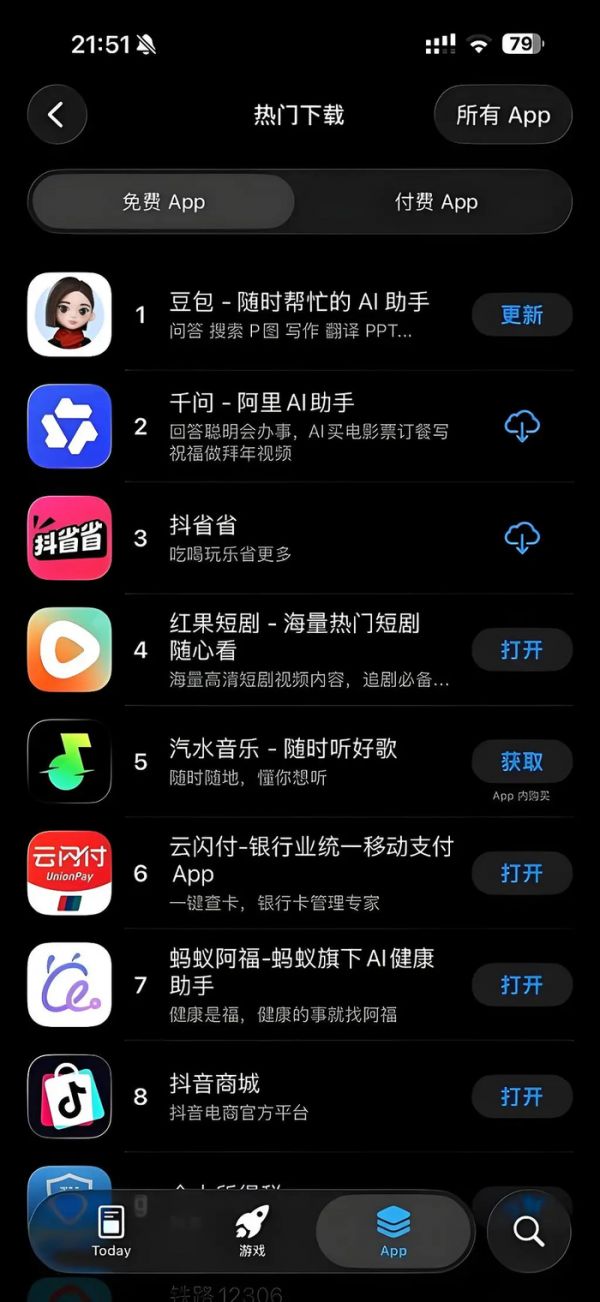Re-download 抖省省 via the cloud icon
The width and height of the screenshot is (600, 1302).
click(521, 538)
